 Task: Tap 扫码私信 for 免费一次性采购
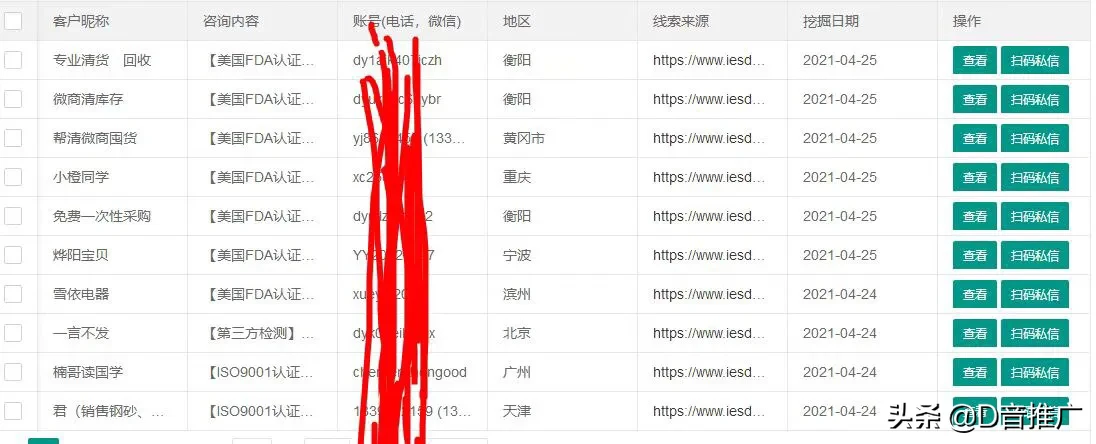1034,216
